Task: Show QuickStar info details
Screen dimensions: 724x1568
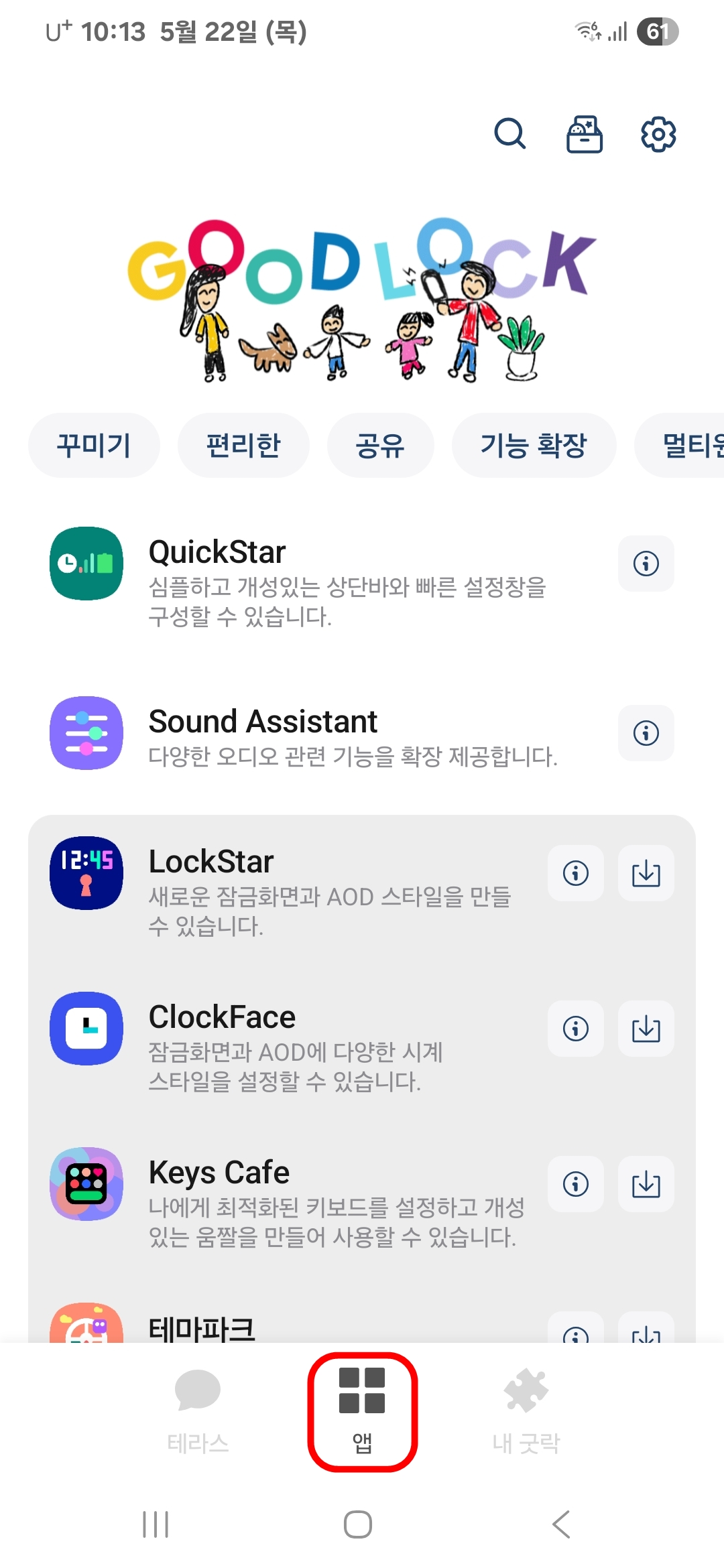Action: coord(646,564)
